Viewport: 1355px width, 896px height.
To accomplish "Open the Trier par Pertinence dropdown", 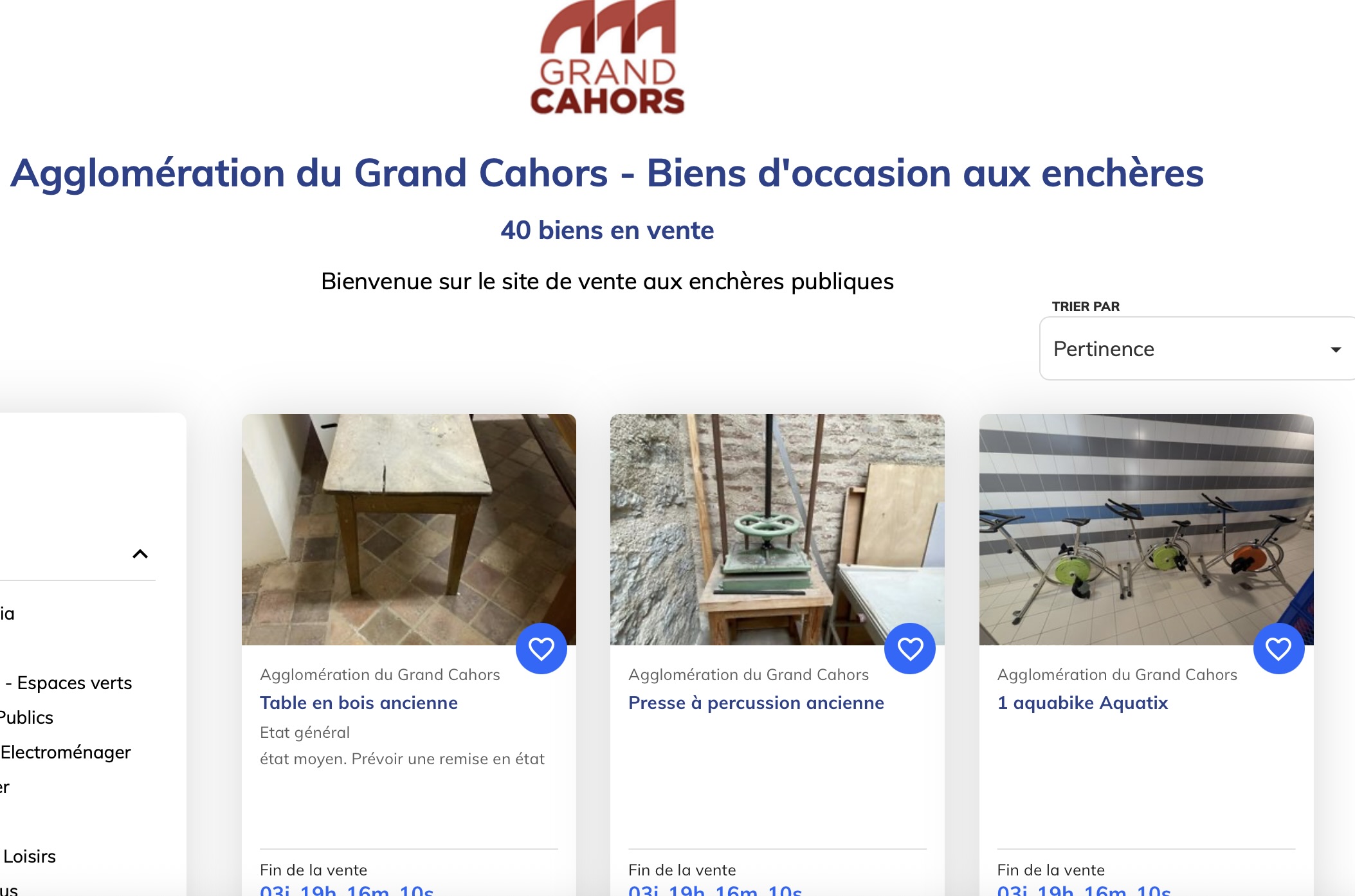I will tap(1196, 348).
